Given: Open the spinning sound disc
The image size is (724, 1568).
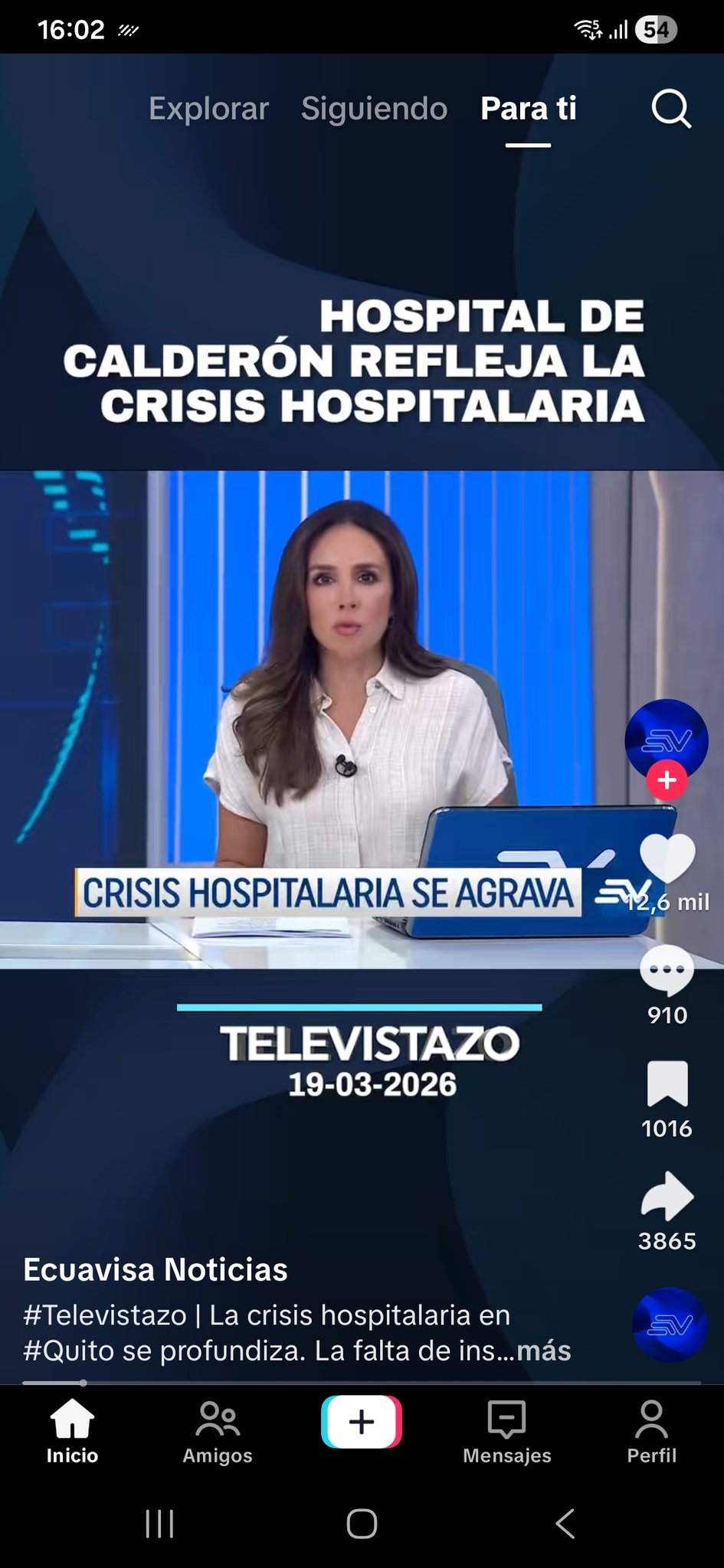Looking at the screenshot, I should coord(670,1325).
